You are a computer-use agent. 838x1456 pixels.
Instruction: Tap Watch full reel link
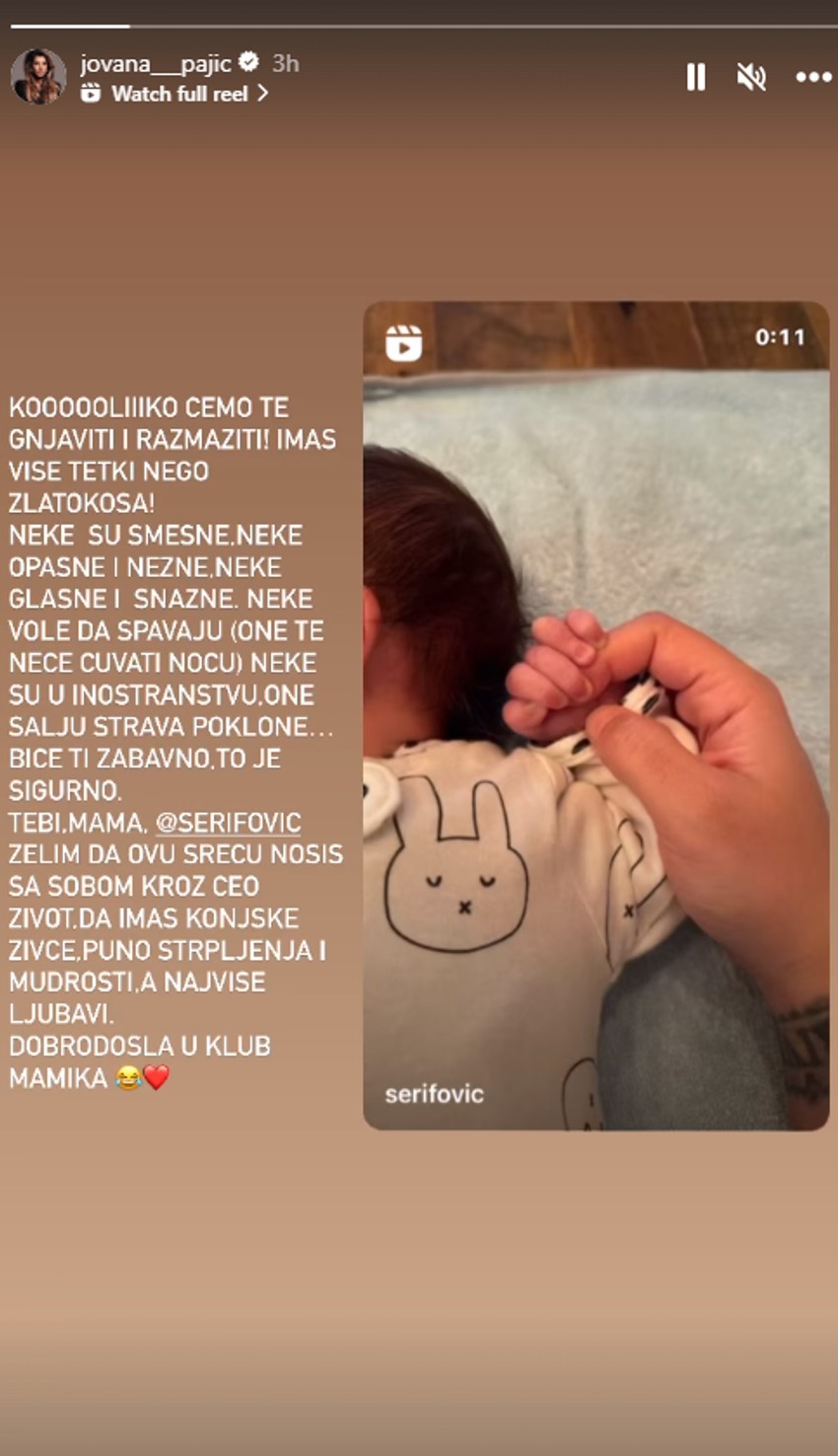[179, 94]
